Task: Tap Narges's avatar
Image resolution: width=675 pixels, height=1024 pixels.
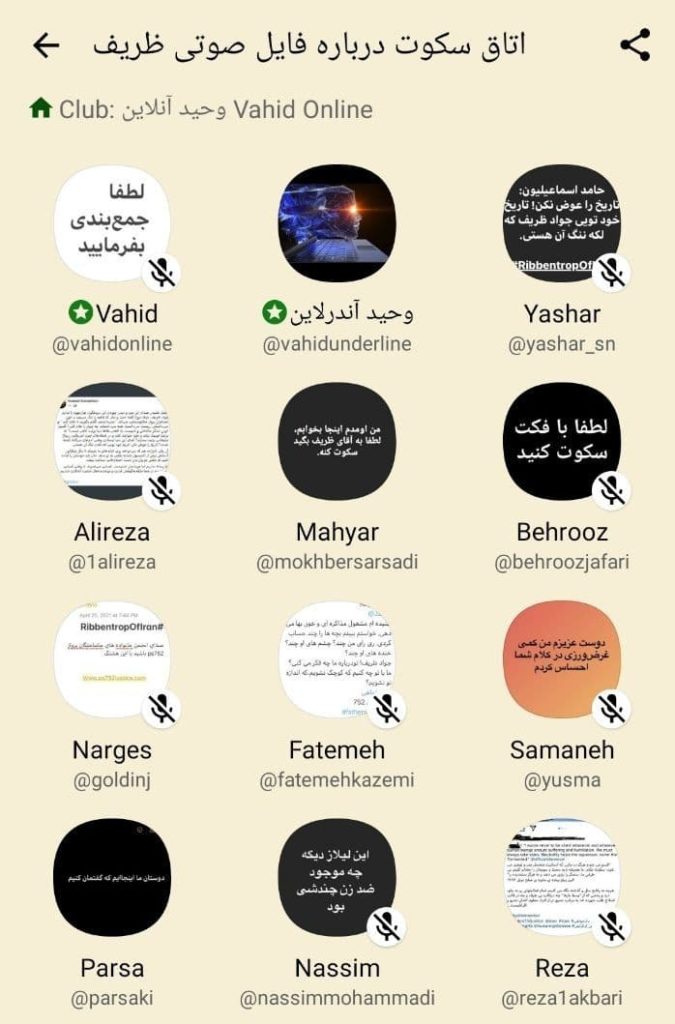Action: [x=113, y=661]
